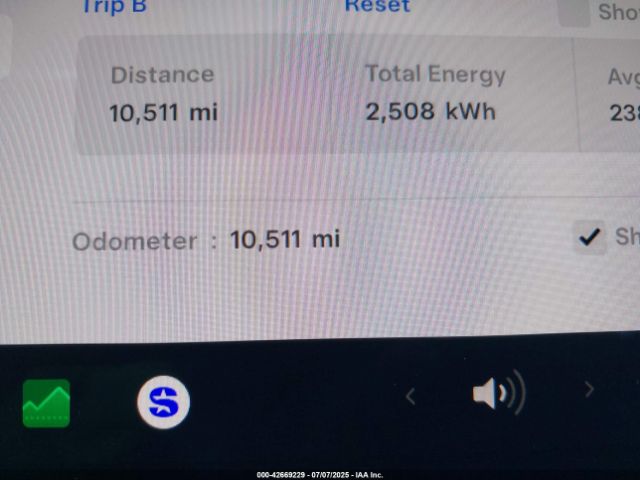Tap the speaker volume icon

[x=498, y=393]
